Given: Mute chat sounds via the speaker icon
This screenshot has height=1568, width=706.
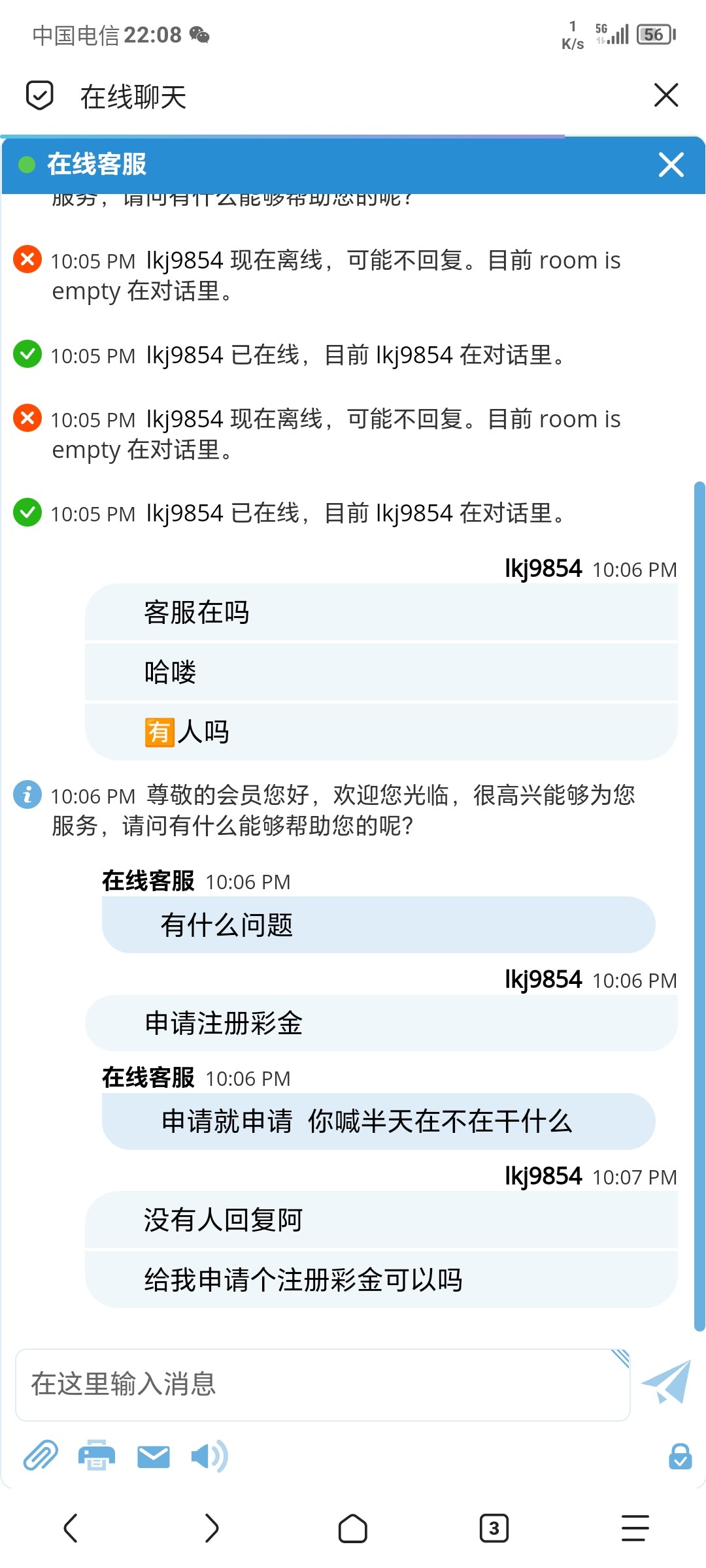Looking at the screenshot, I should (208, 1458).
